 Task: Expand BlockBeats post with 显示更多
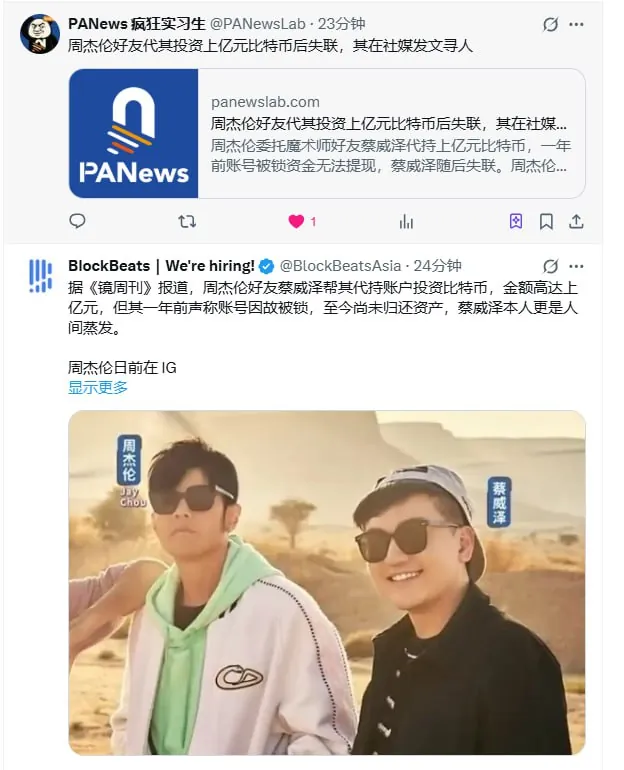(98, 387)
